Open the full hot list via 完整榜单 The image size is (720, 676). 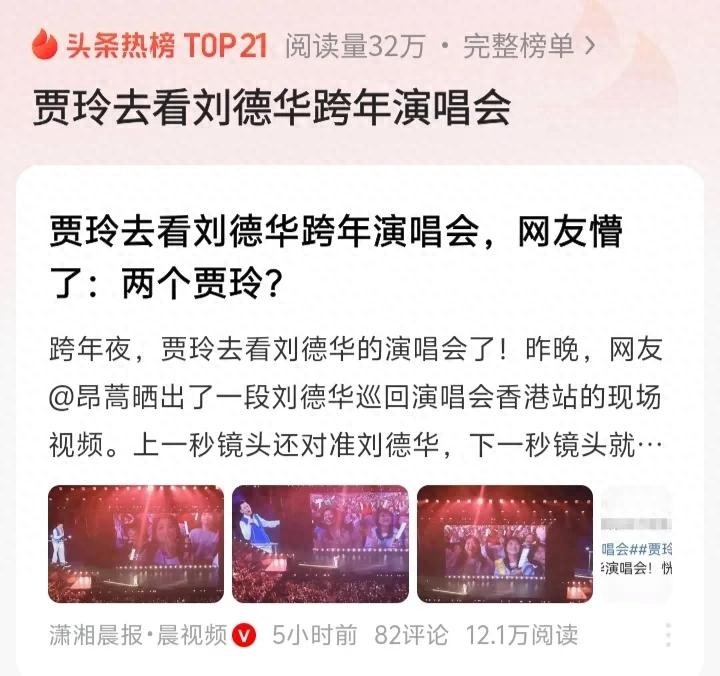pyautogui.click(x=530, y=46)
